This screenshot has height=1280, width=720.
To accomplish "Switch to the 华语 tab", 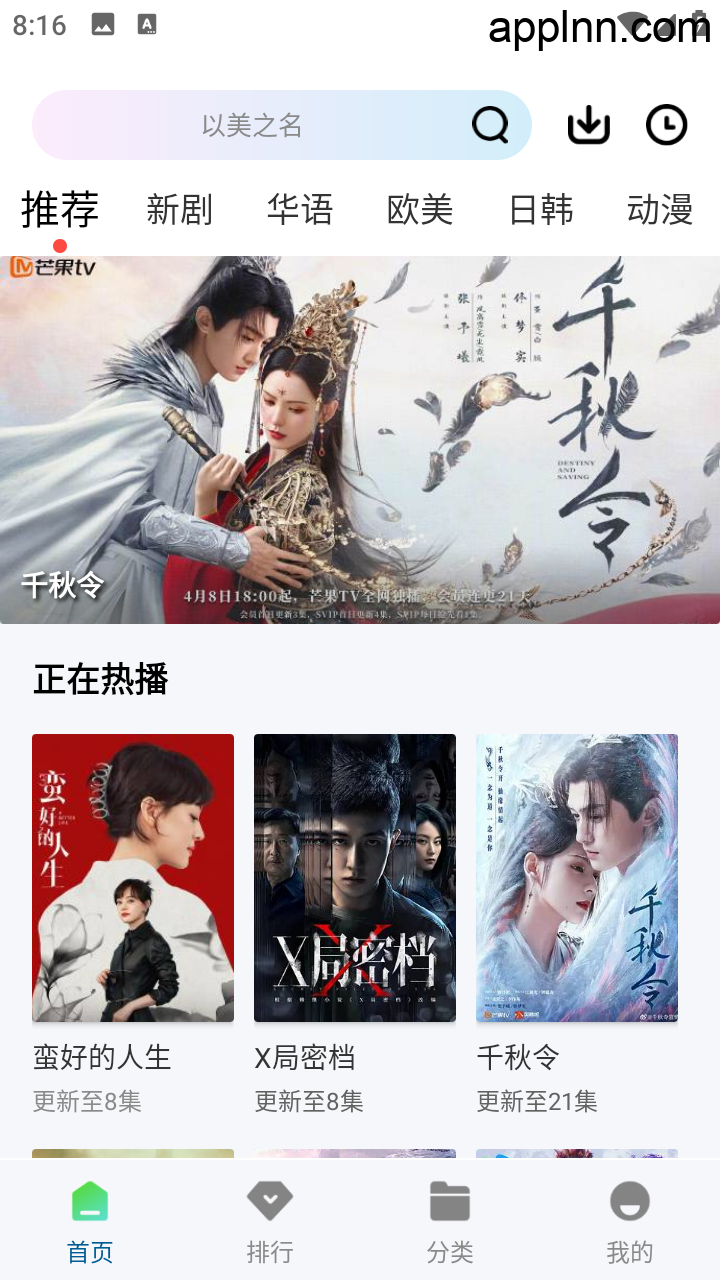I will 300,210.
